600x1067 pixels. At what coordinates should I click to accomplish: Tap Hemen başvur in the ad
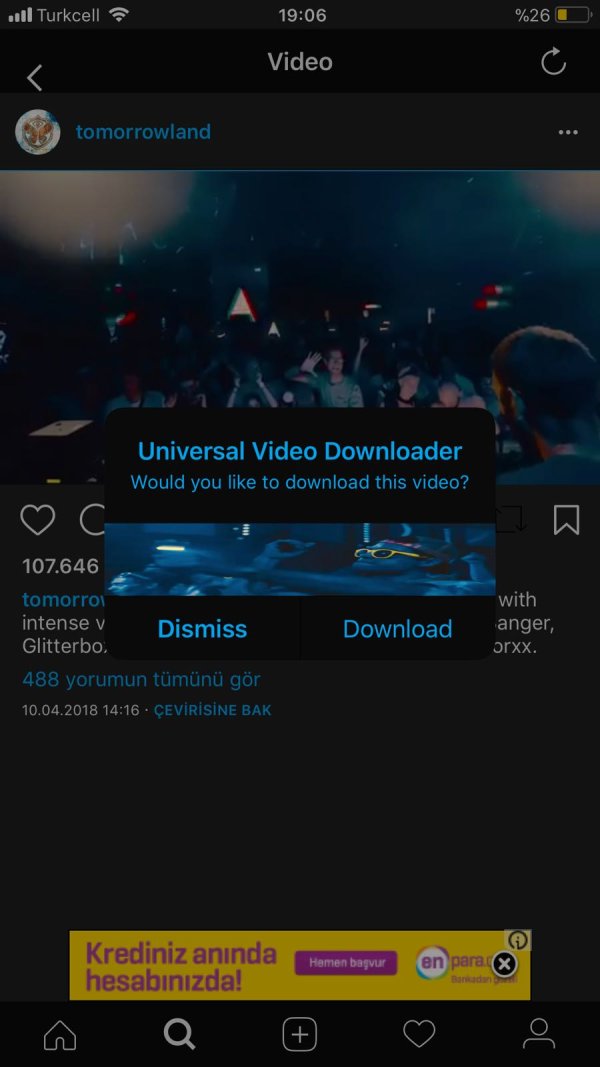(x=345, y=963)
